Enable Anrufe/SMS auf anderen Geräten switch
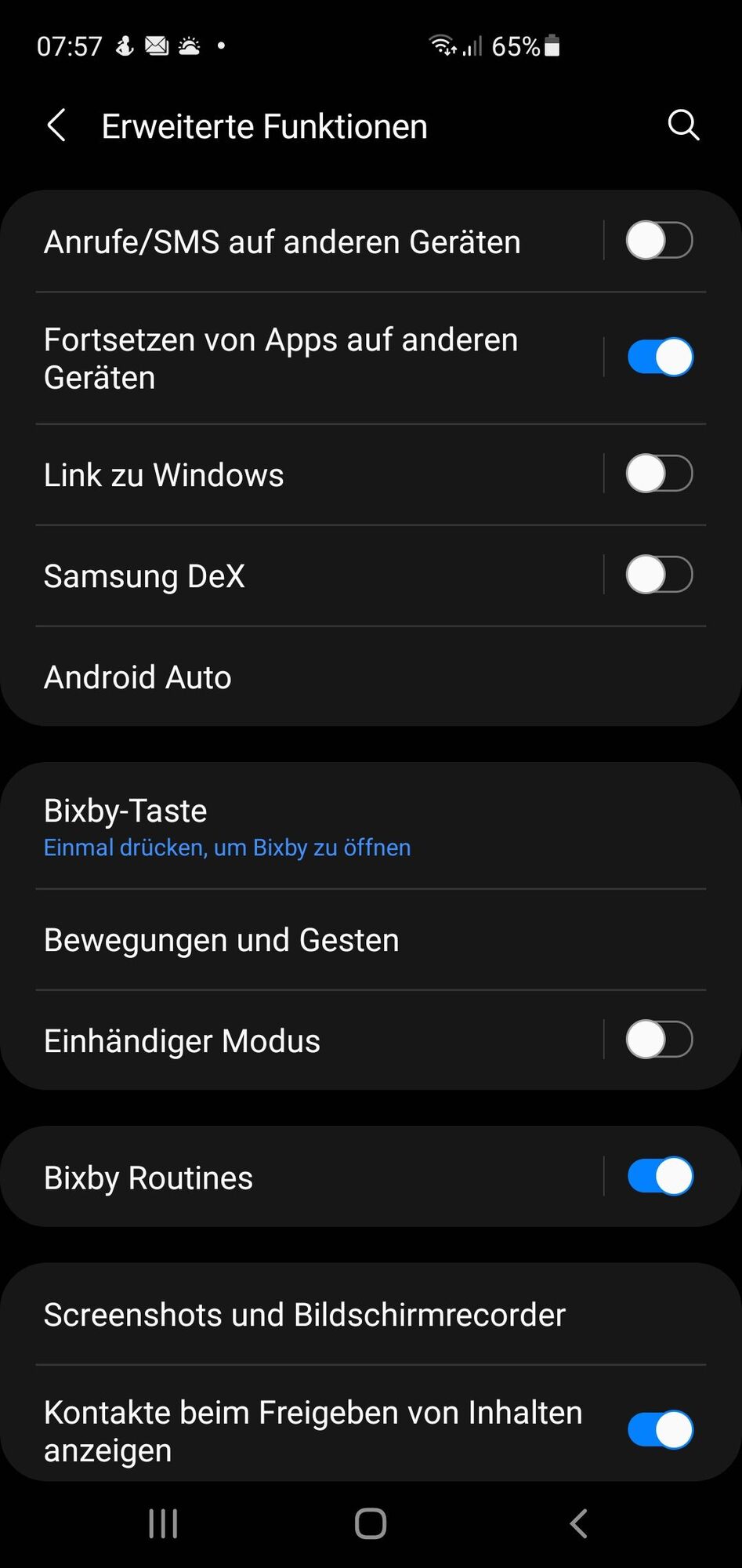Viewport: 742px width, 1568px height. (x=659, y=241)
